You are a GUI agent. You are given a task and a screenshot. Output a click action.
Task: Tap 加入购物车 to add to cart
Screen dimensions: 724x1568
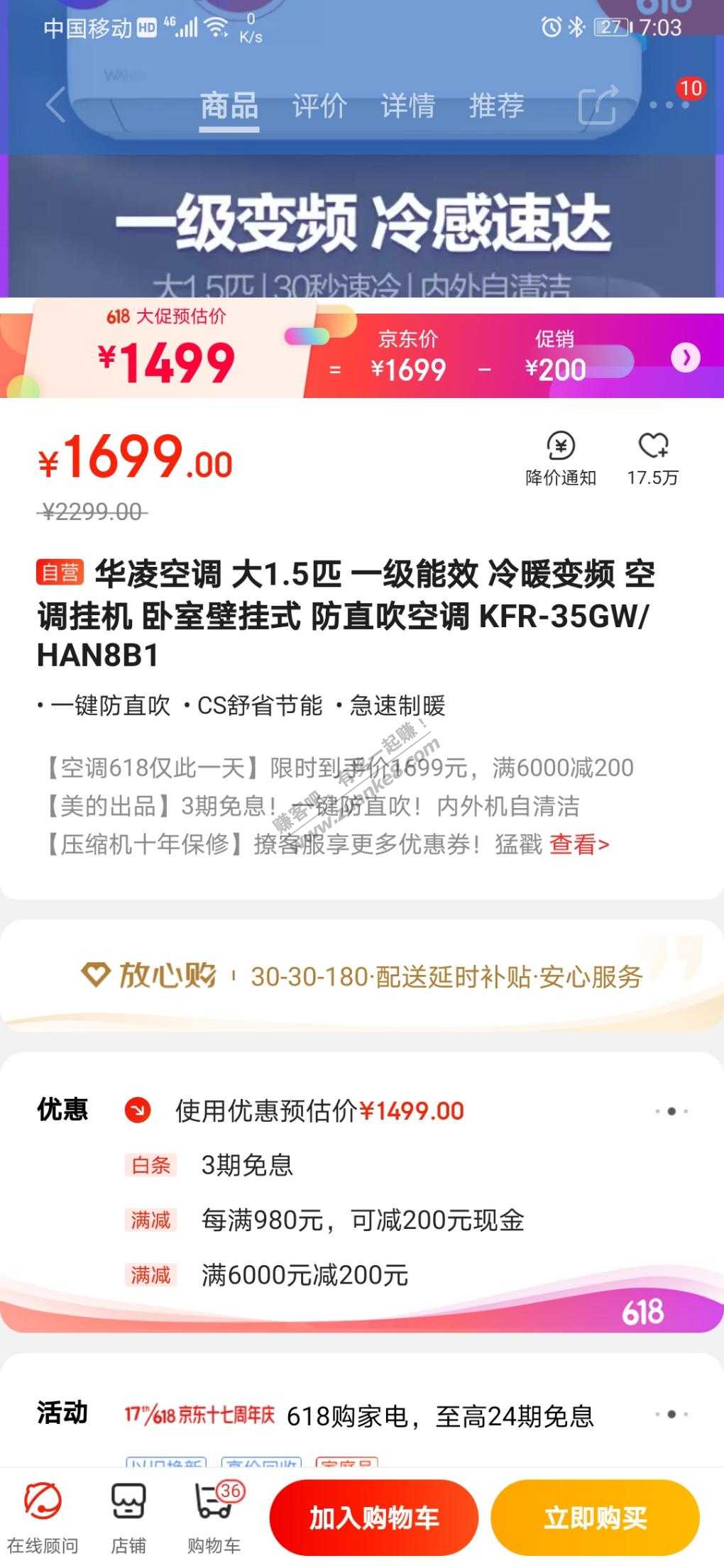coord(373,1517)
